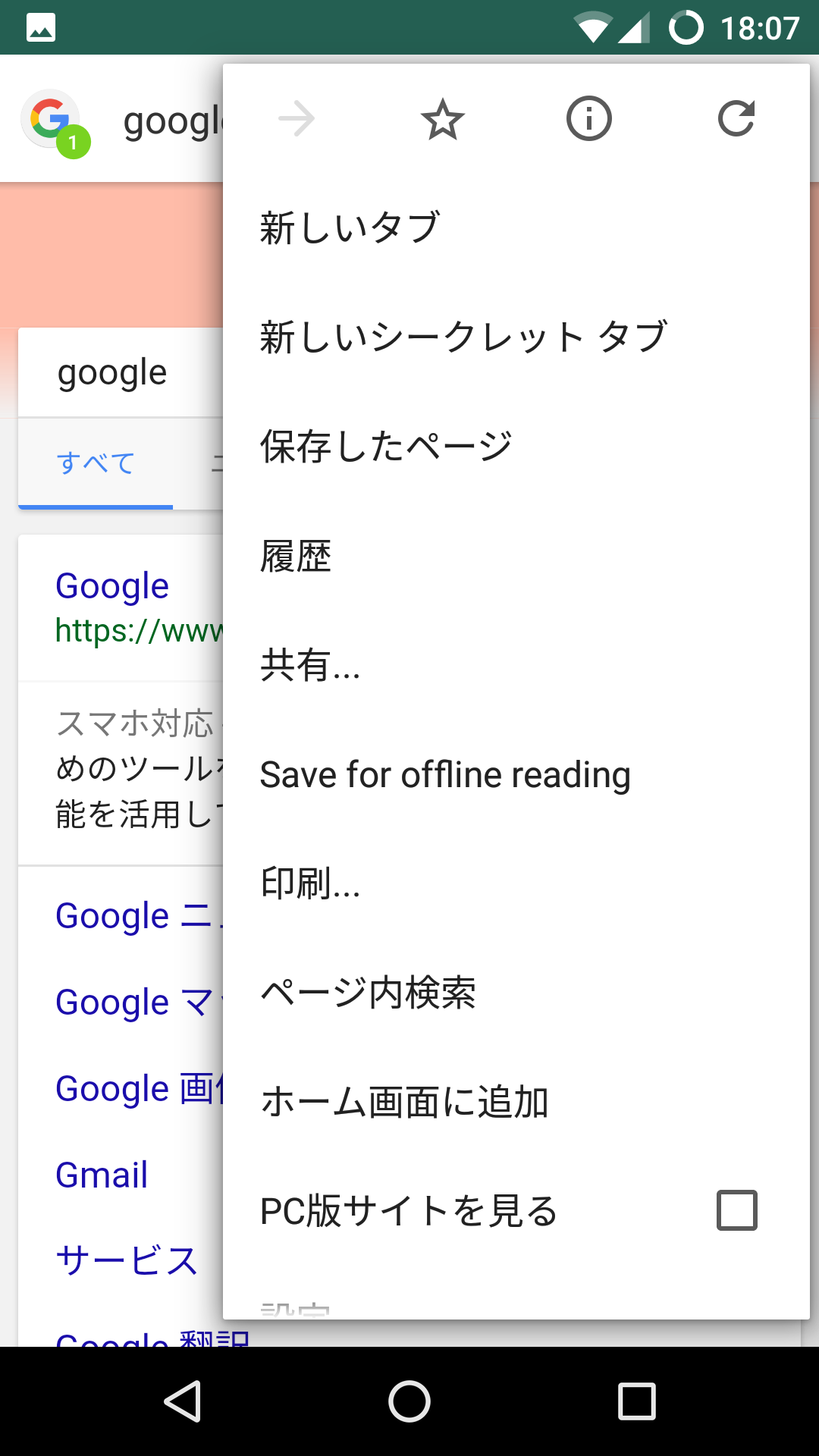Open 保存したページ

point(516,447)
